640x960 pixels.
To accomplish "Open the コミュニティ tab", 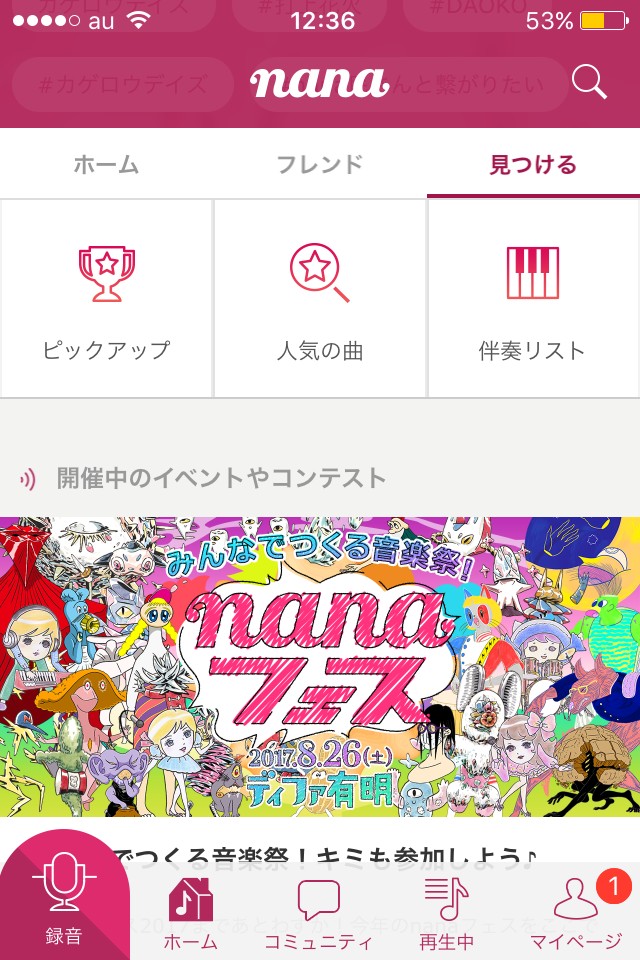I will click(x=318, y=912).
